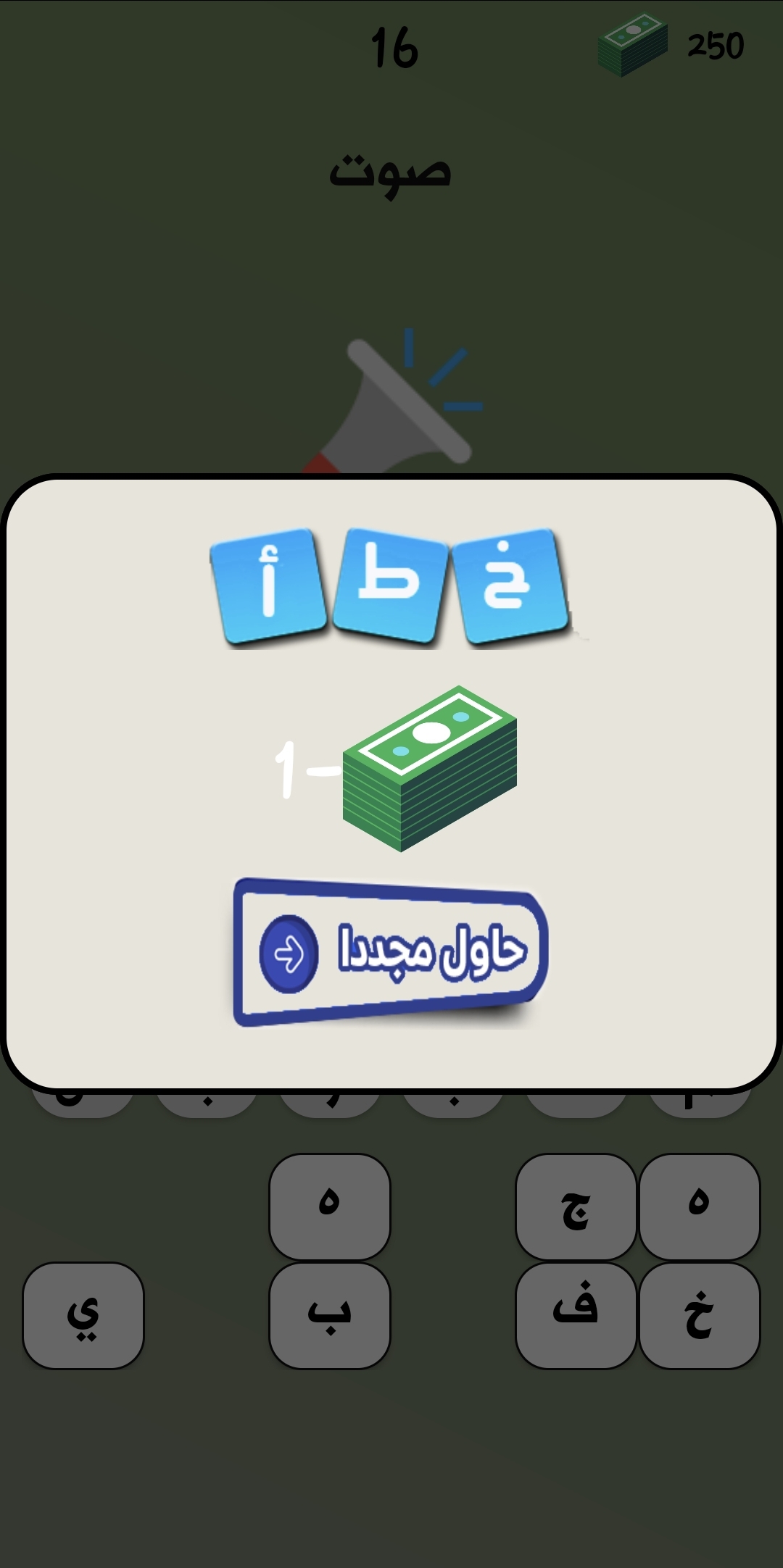Pick the letter ف key
The width and height of the screenshot is (783, 1568).
tap(576, 1315)
